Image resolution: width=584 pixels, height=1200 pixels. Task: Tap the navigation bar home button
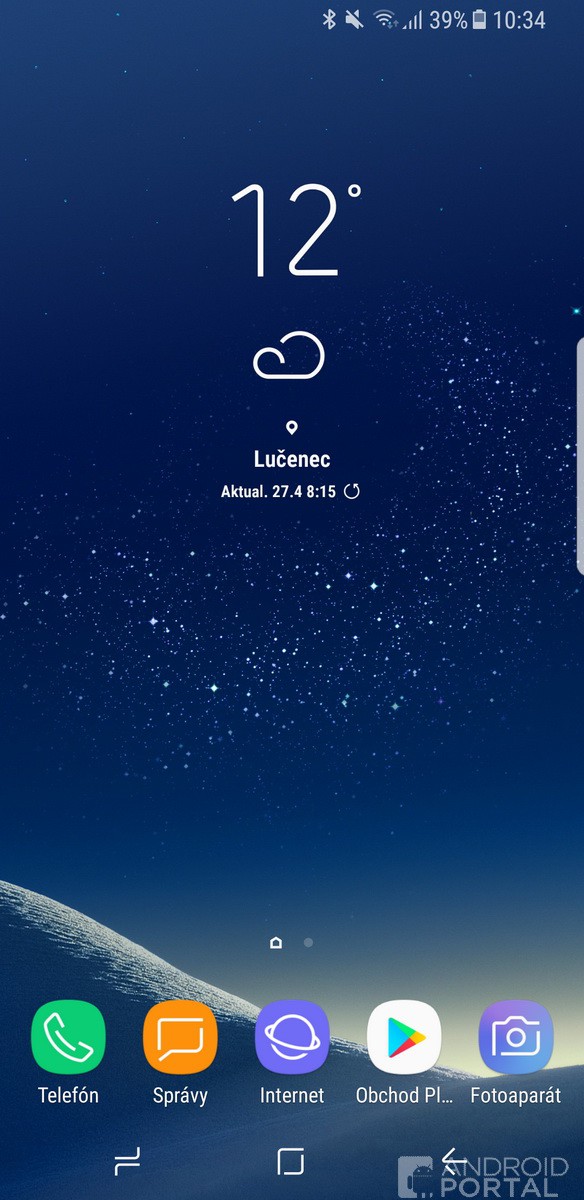290,1161
